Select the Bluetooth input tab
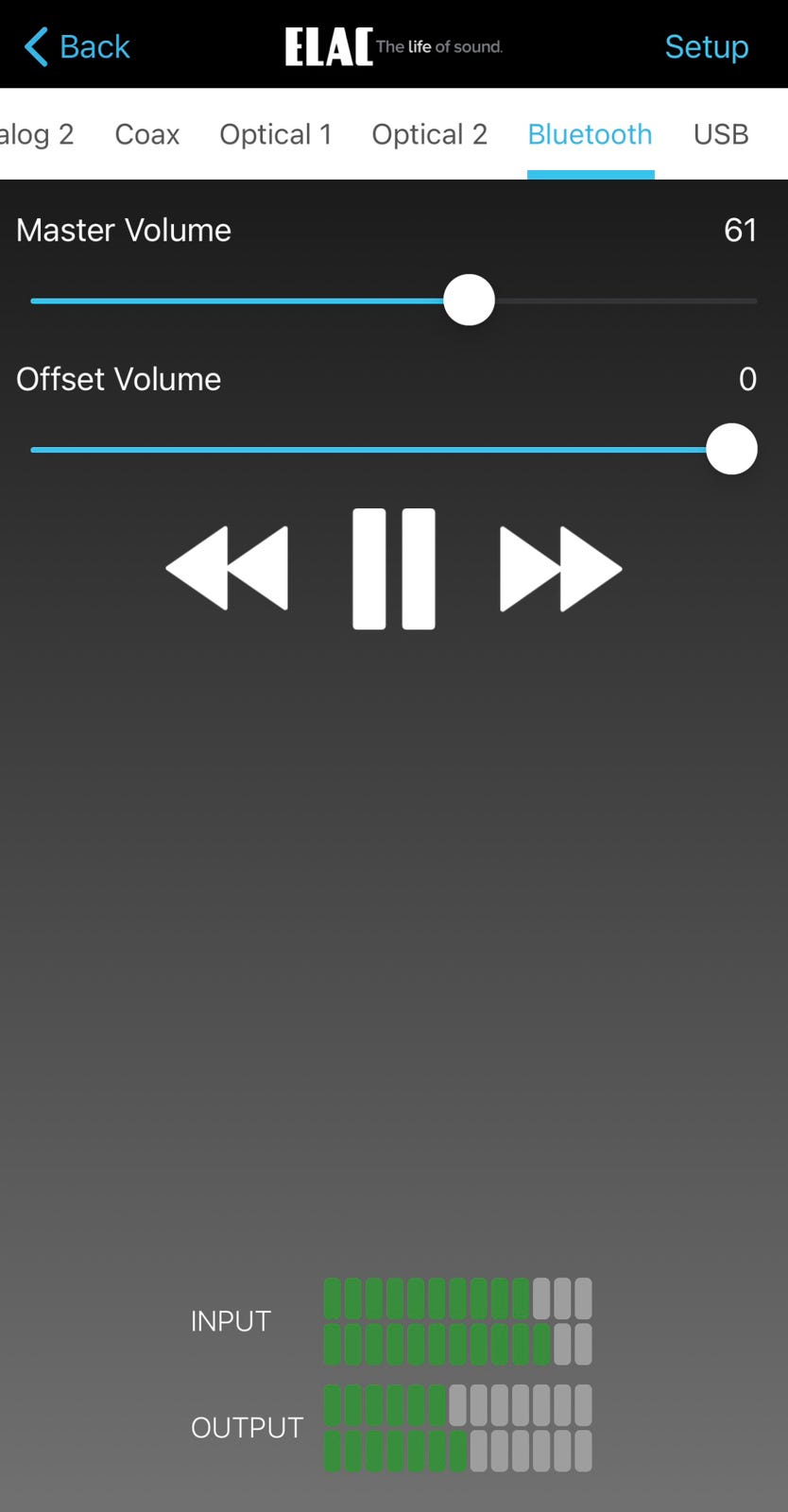Image resolution: width=788 pixels, height=1512 pixels. [x=590, y=134]
